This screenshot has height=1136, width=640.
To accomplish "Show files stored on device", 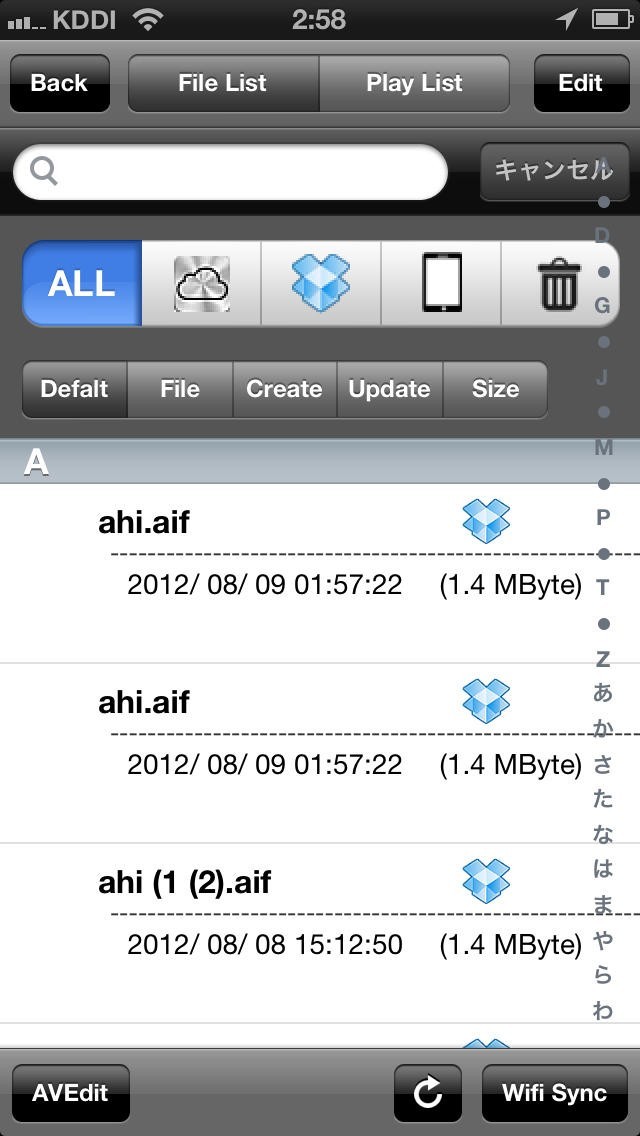I will pos(441,284).
